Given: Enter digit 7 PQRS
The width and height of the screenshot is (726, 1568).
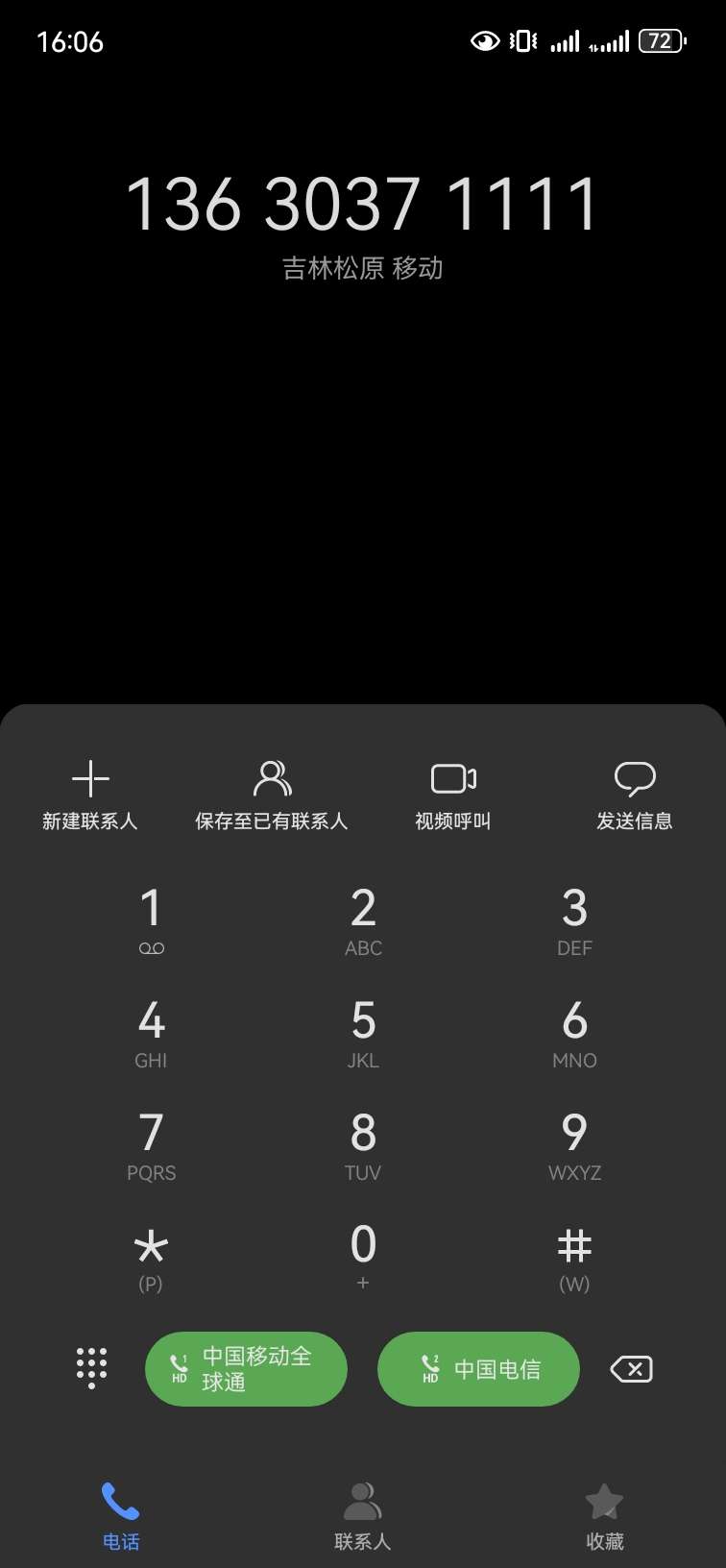Looking at the screenshot, I should tap(151, 1145).
